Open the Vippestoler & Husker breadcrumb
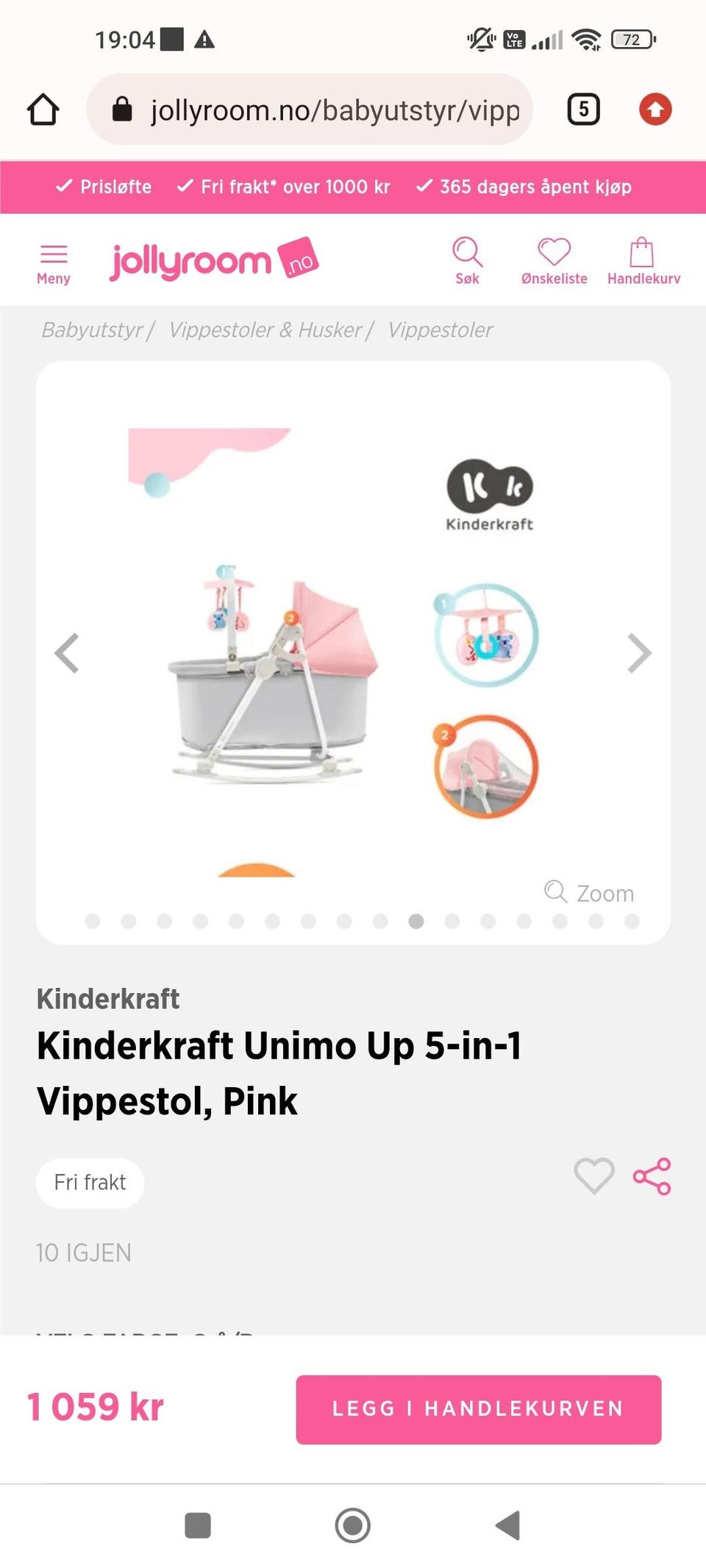Image resolution: width=706 pixels, height=1568 pixels. (265, 329)
